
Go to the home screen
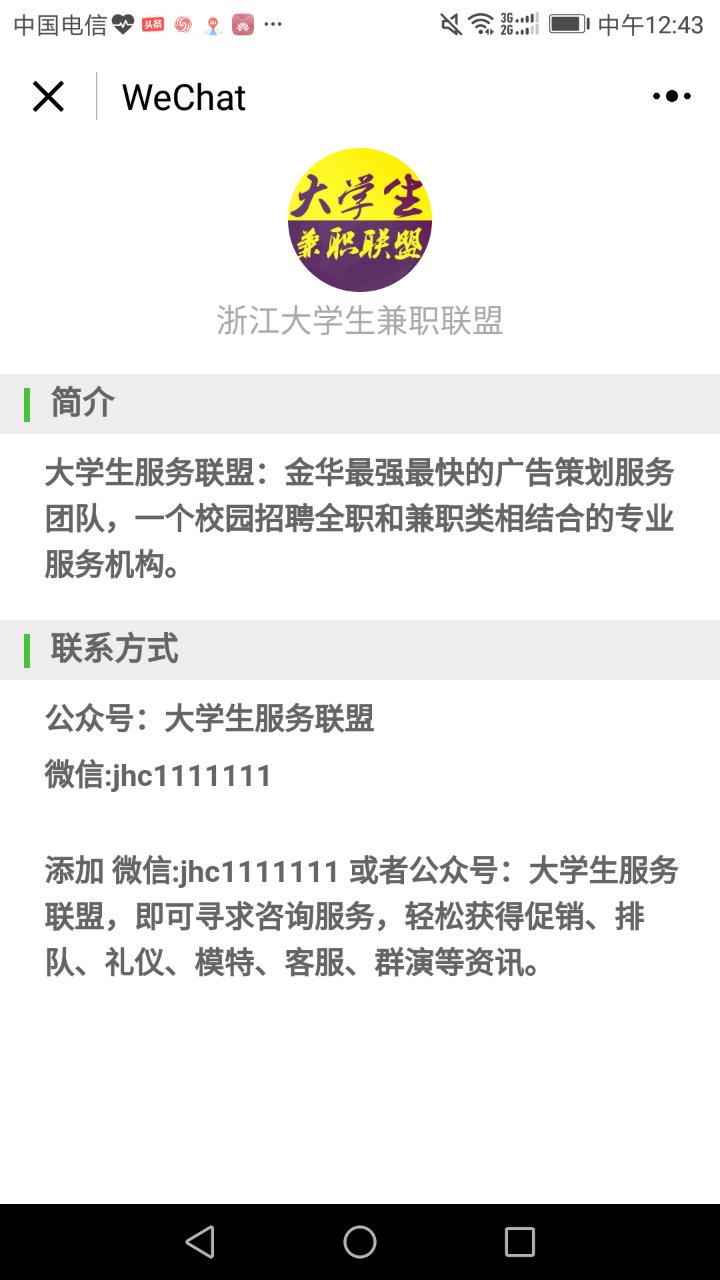(360, 1242)
